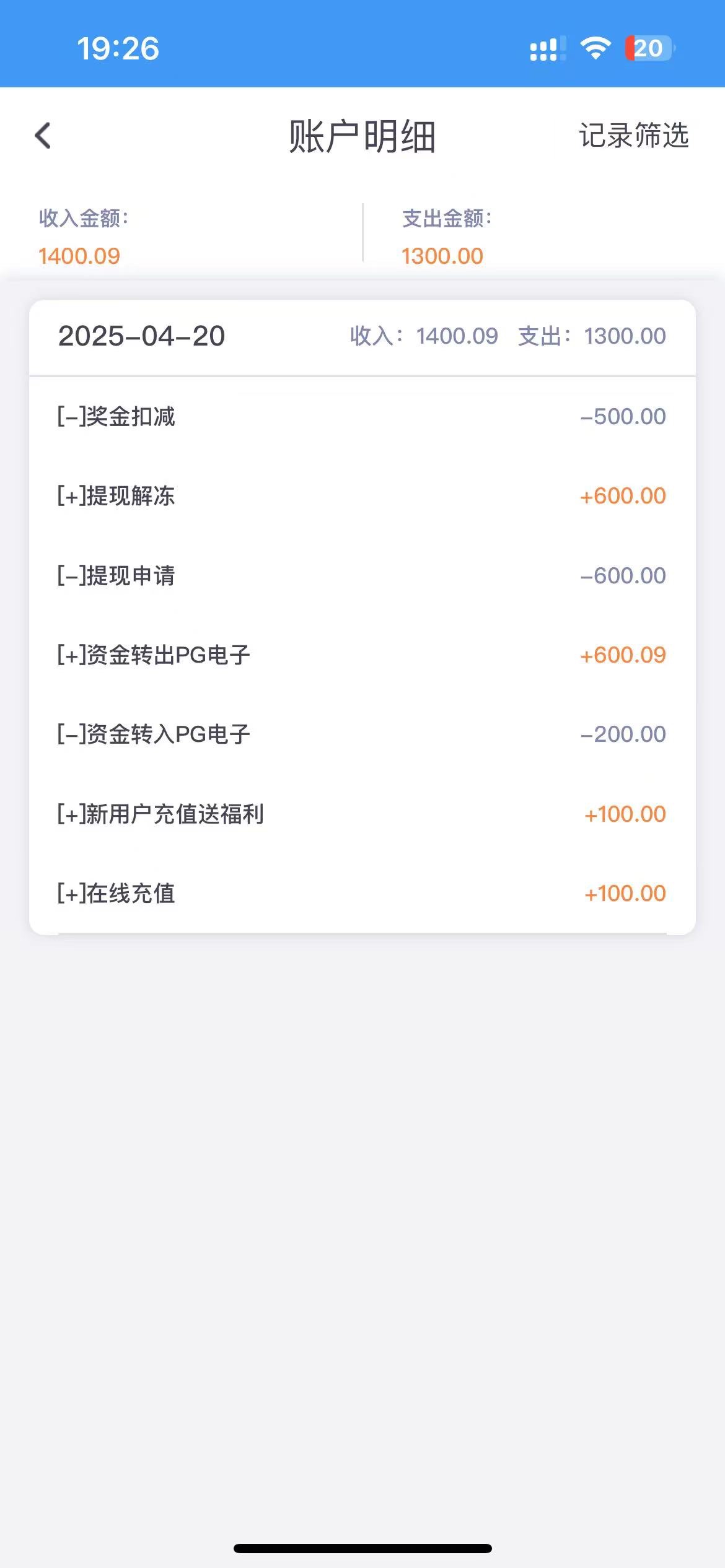View the 新用户充值送福利 +100.00 record
725x1568 pixels.
tap(362, 814)
